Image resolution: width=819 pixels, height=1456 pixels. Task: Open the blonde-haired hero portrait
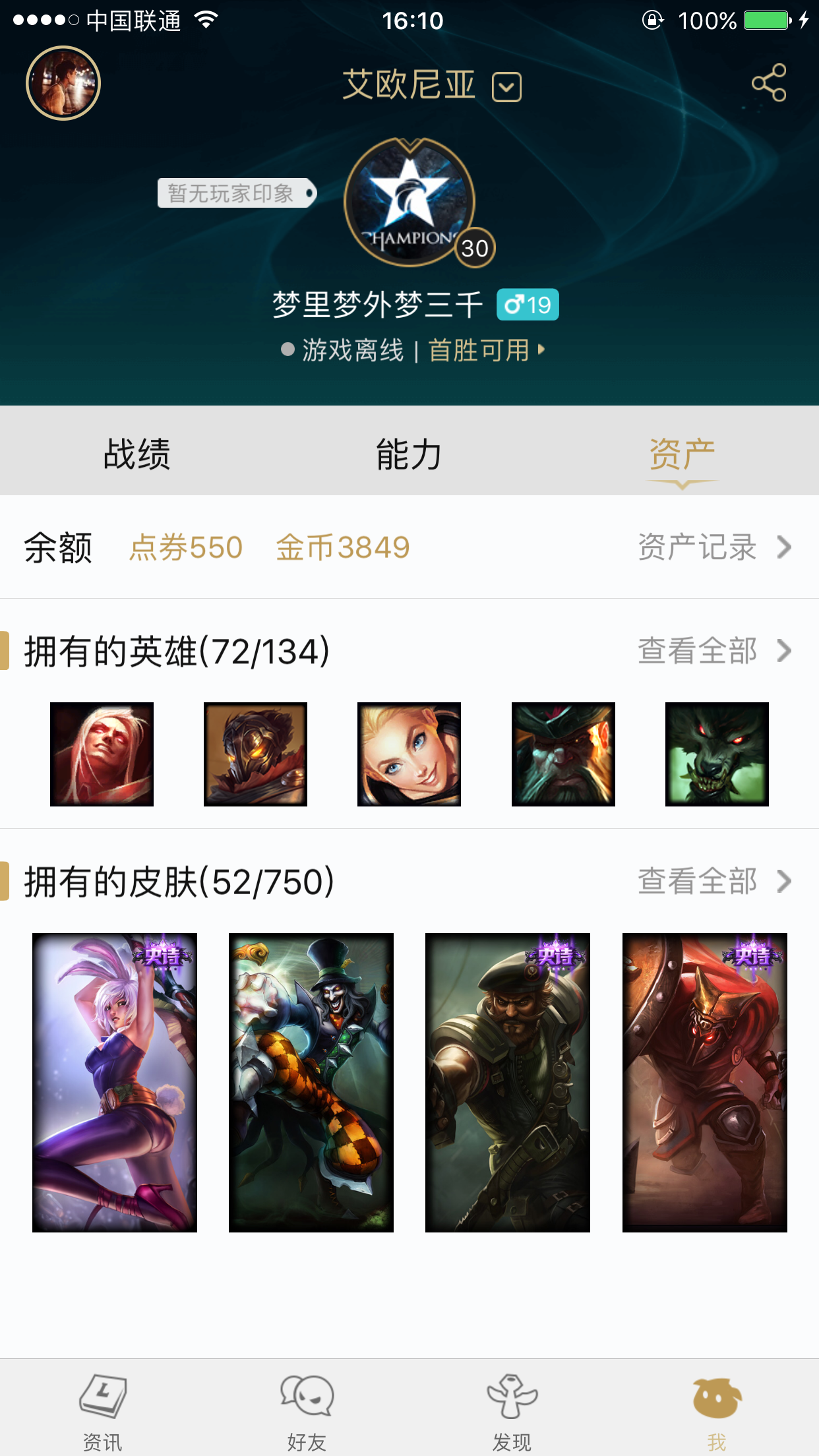coord(409,754)
